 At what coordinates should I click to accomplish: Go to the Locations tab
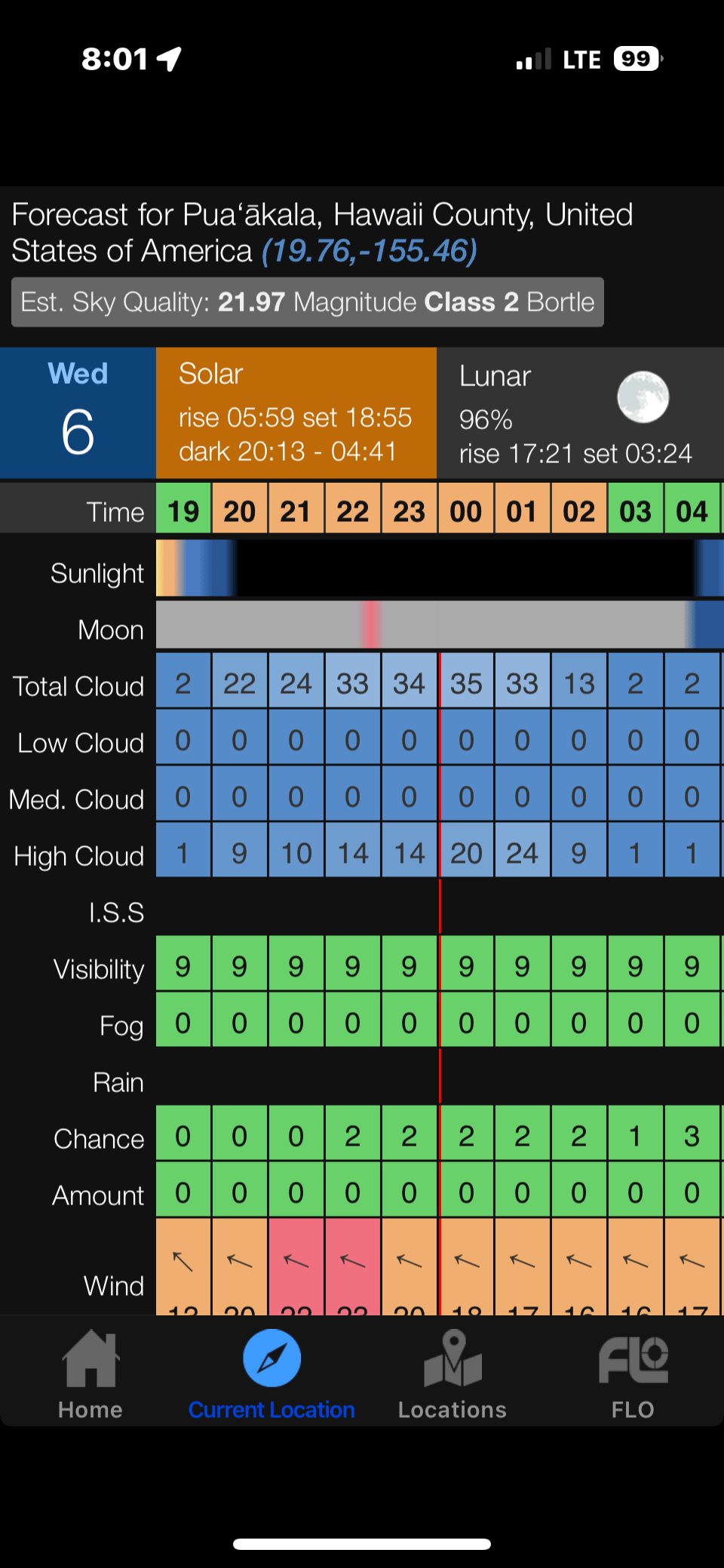click(x=452, y=1374)
